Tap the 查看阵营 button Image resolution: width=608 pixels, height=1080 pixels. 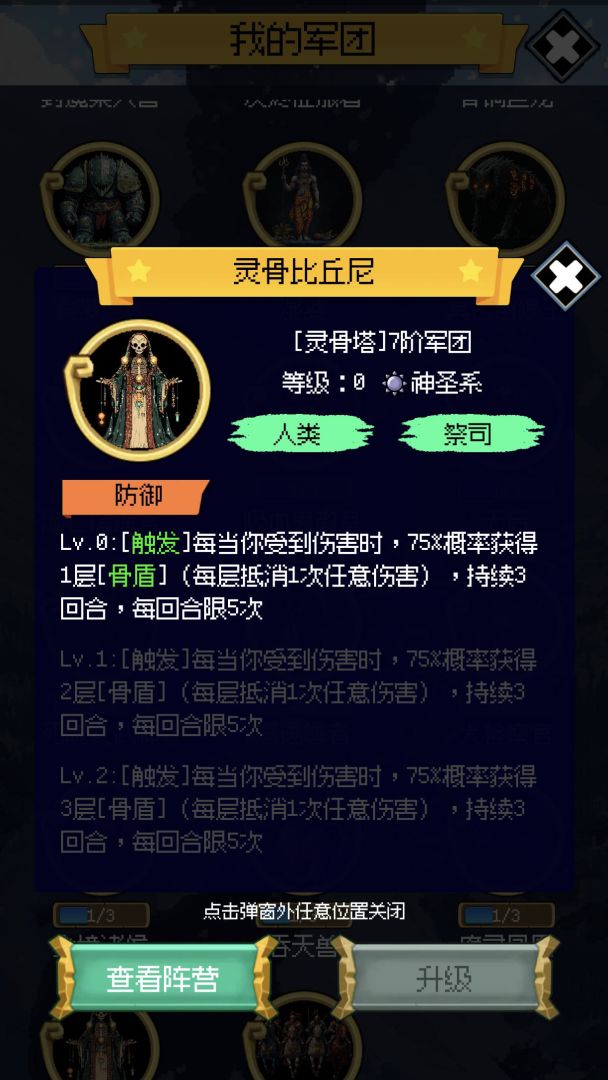pos(163,977)
